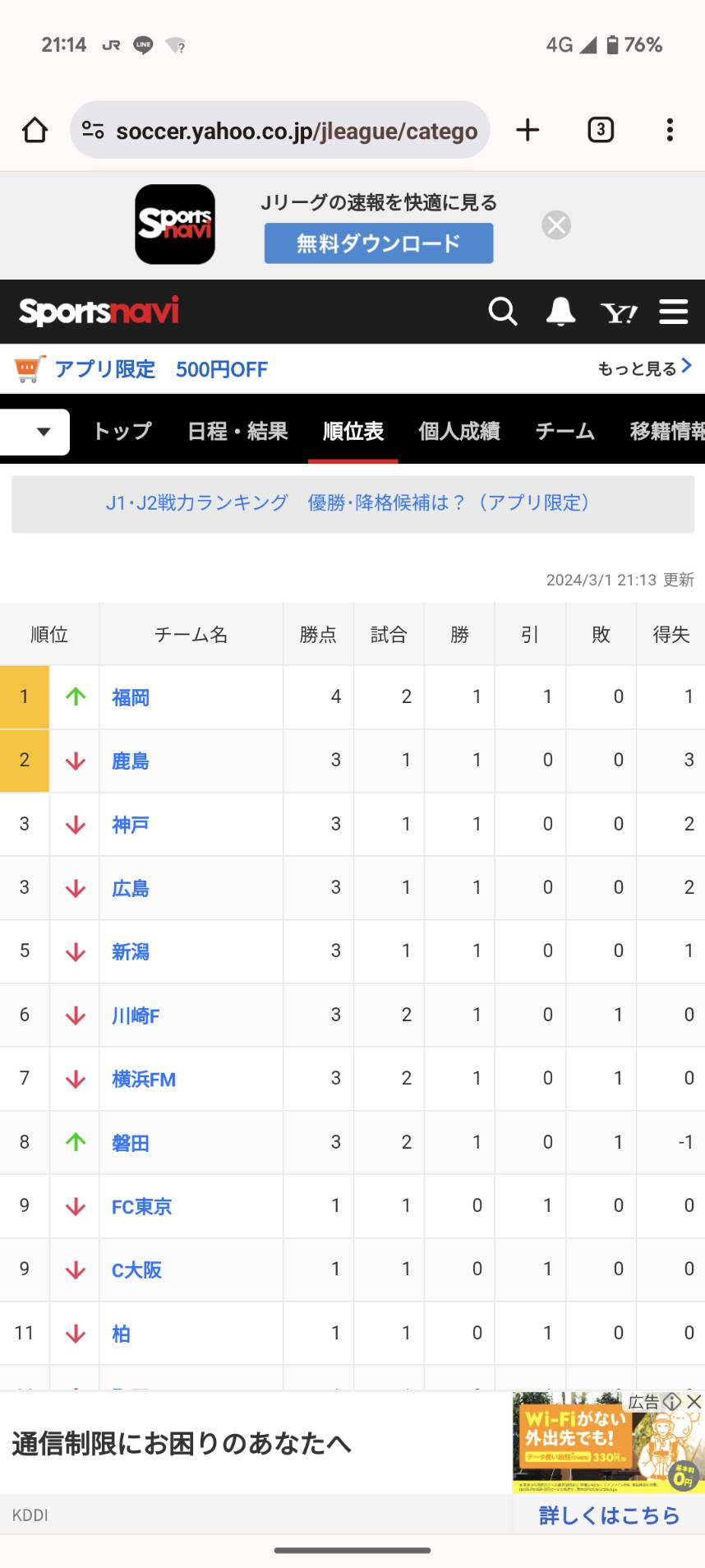The height and width of the screenshot is (1568, 705).
Task: Open the browser overflow menu
Action: pyautogui.click(x=670, y=130)
